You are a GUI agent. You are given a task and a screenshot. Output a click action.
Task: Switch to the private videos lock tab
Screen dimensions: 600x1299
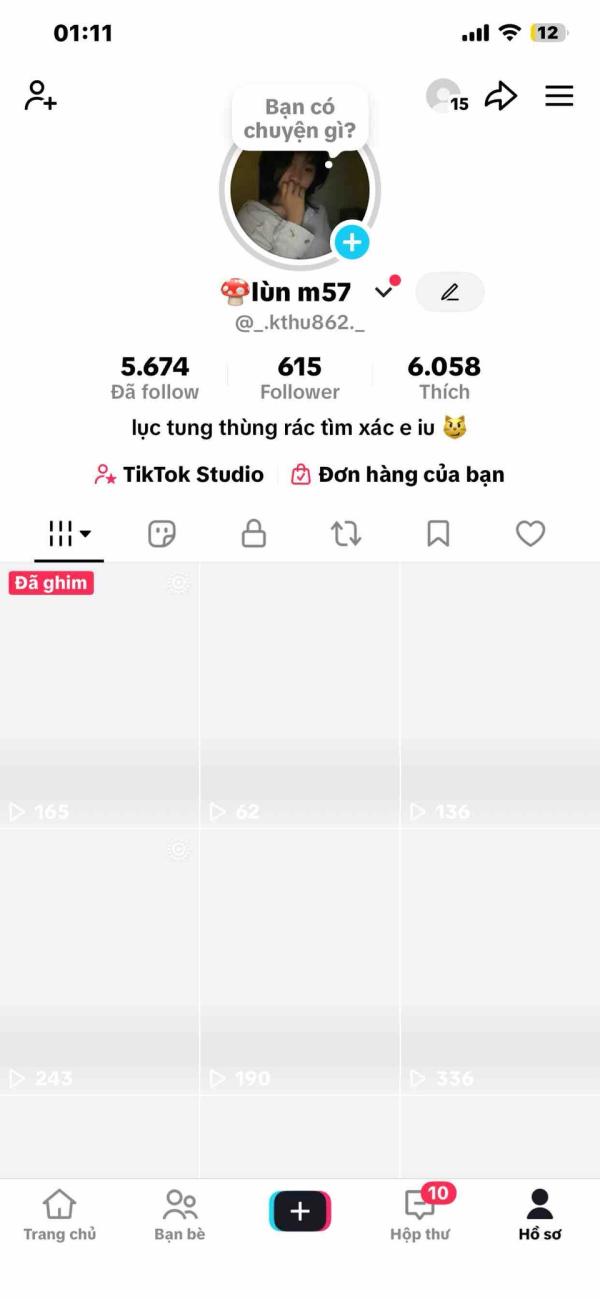[x=254, y=534]
